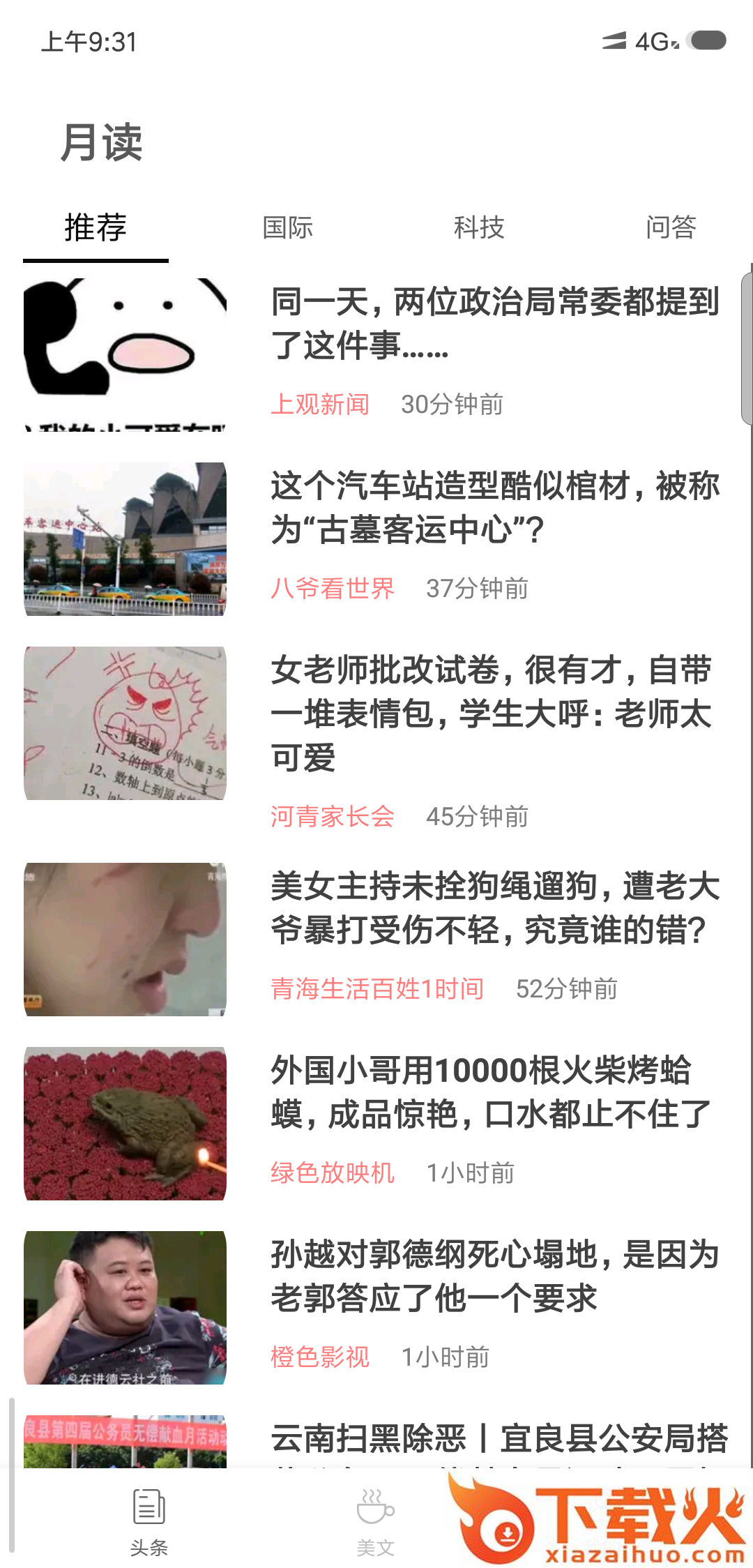Switch to the 国际 tab
The image size is (753, 1568).
[x=287, y=227]
